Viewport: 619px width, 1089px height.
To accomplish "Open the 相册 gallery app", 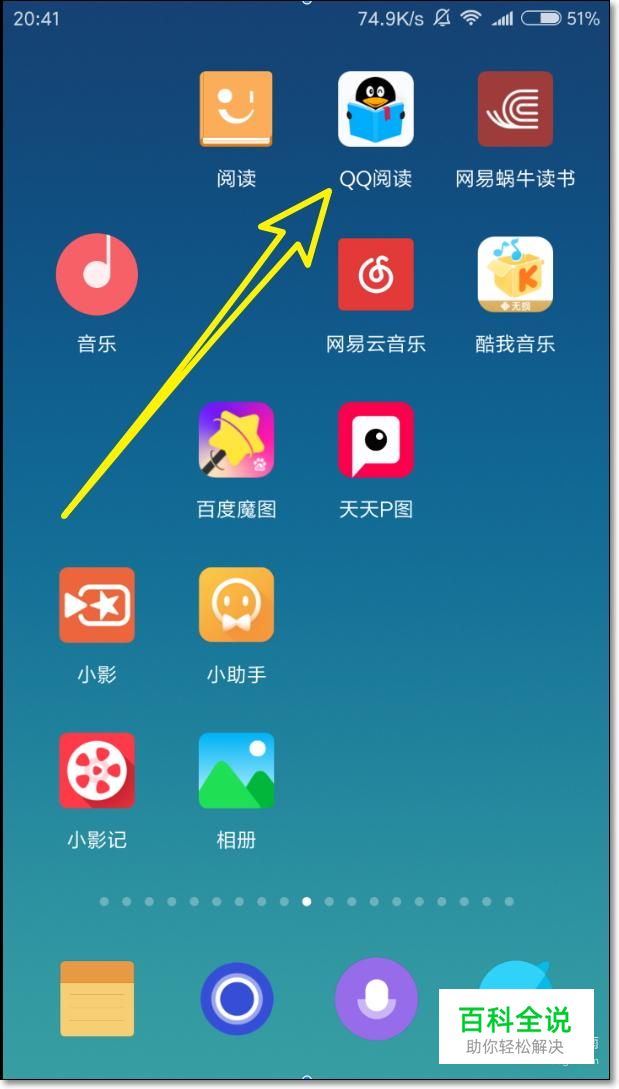I will 236,770.
